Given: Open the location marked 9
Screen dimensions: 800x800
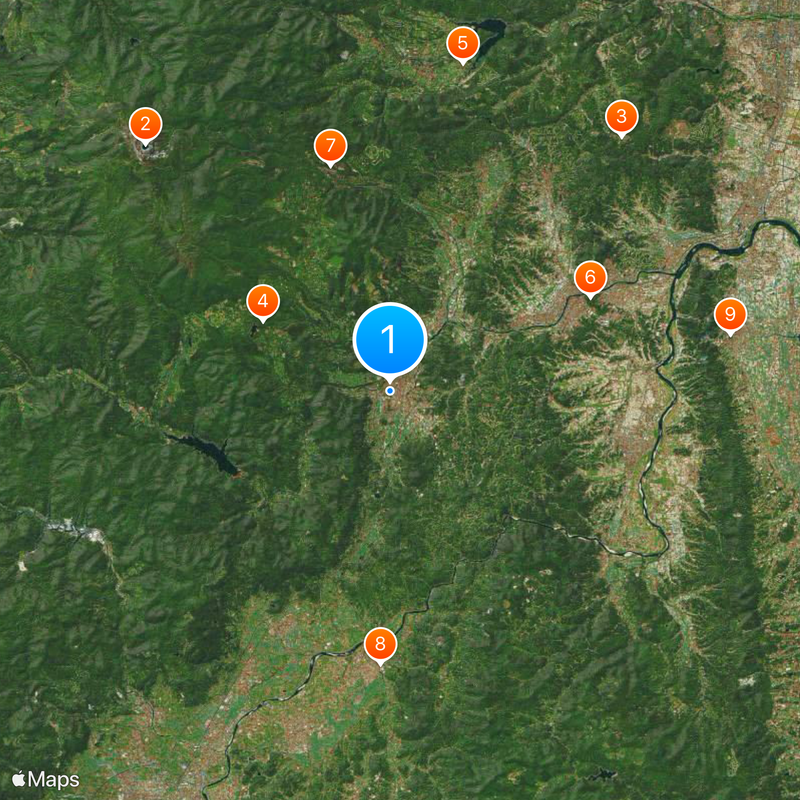Looking at the screenshot, I should pyautogui.click(x=730, y=315).
